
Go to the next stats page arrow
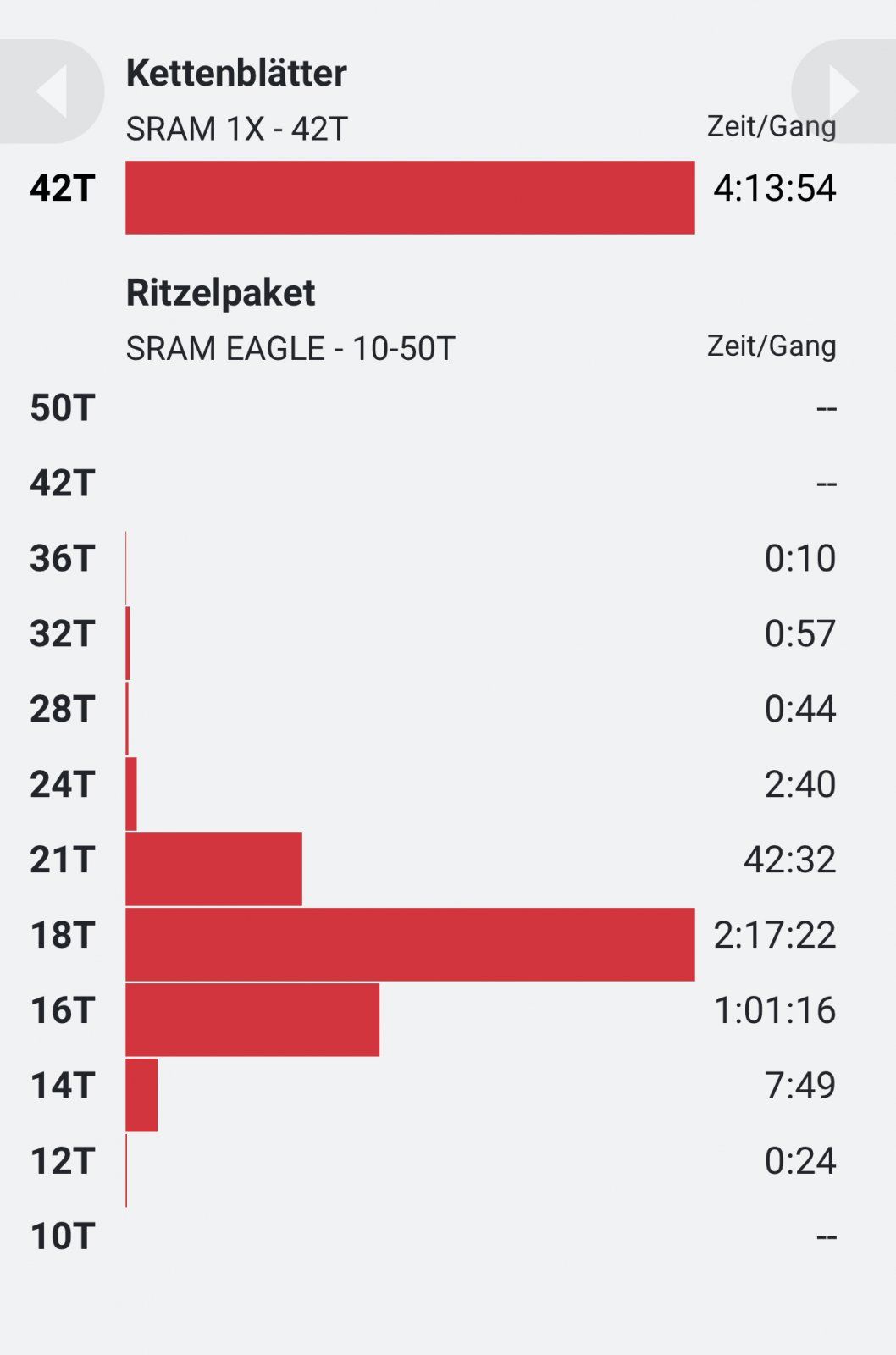coord(844,91)
